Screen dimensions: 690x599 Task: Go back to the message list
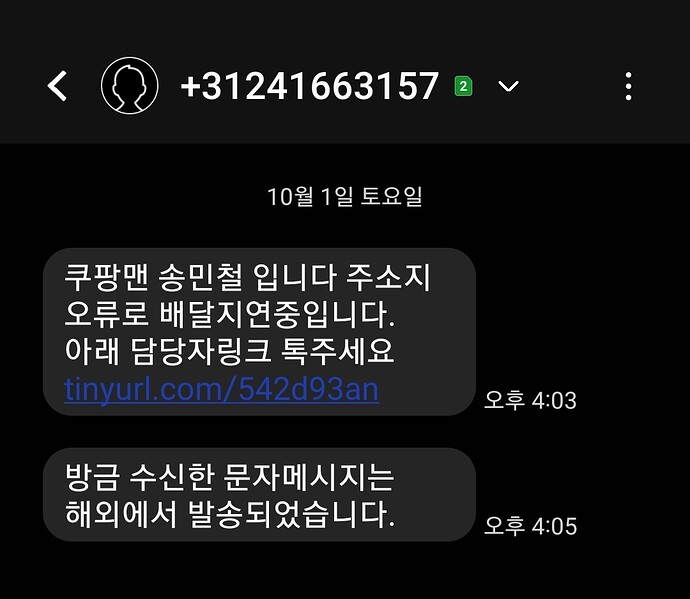58,86
